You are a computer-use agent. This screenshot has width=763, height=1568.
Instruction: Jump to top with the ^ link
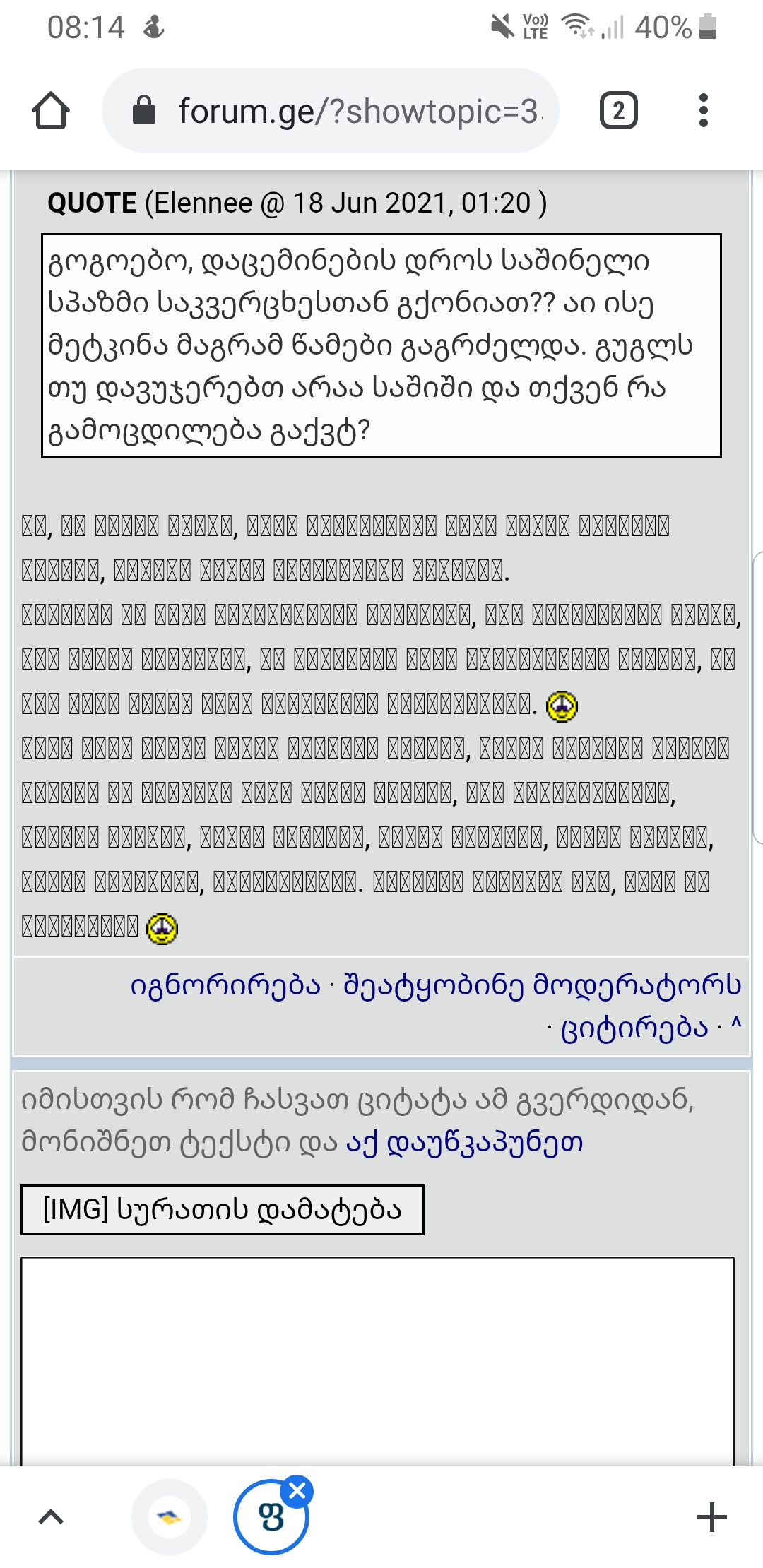point(735,1025)
